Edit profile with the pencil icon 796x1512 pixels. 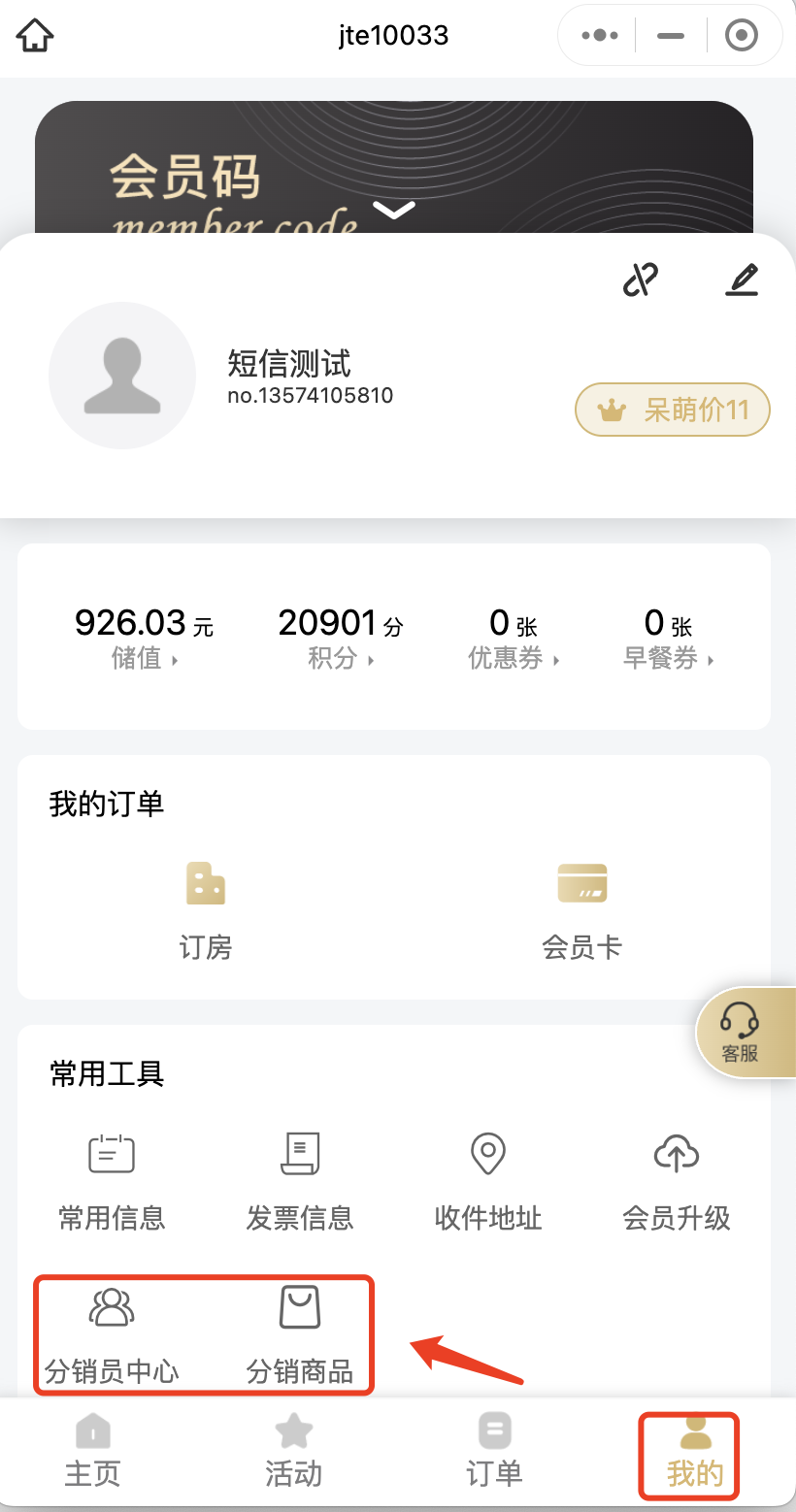click(743, 280)
